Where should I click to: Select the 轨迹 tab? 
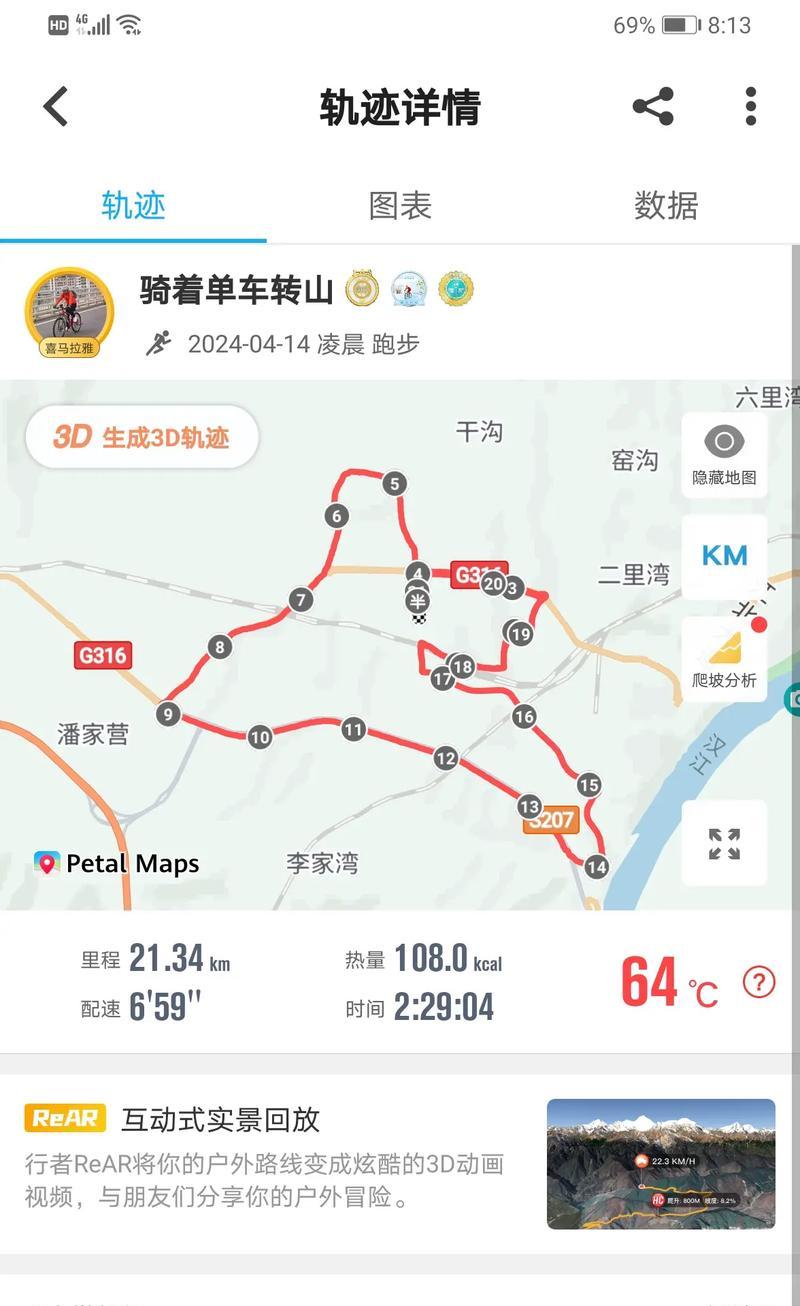click(x=133, y=205)
